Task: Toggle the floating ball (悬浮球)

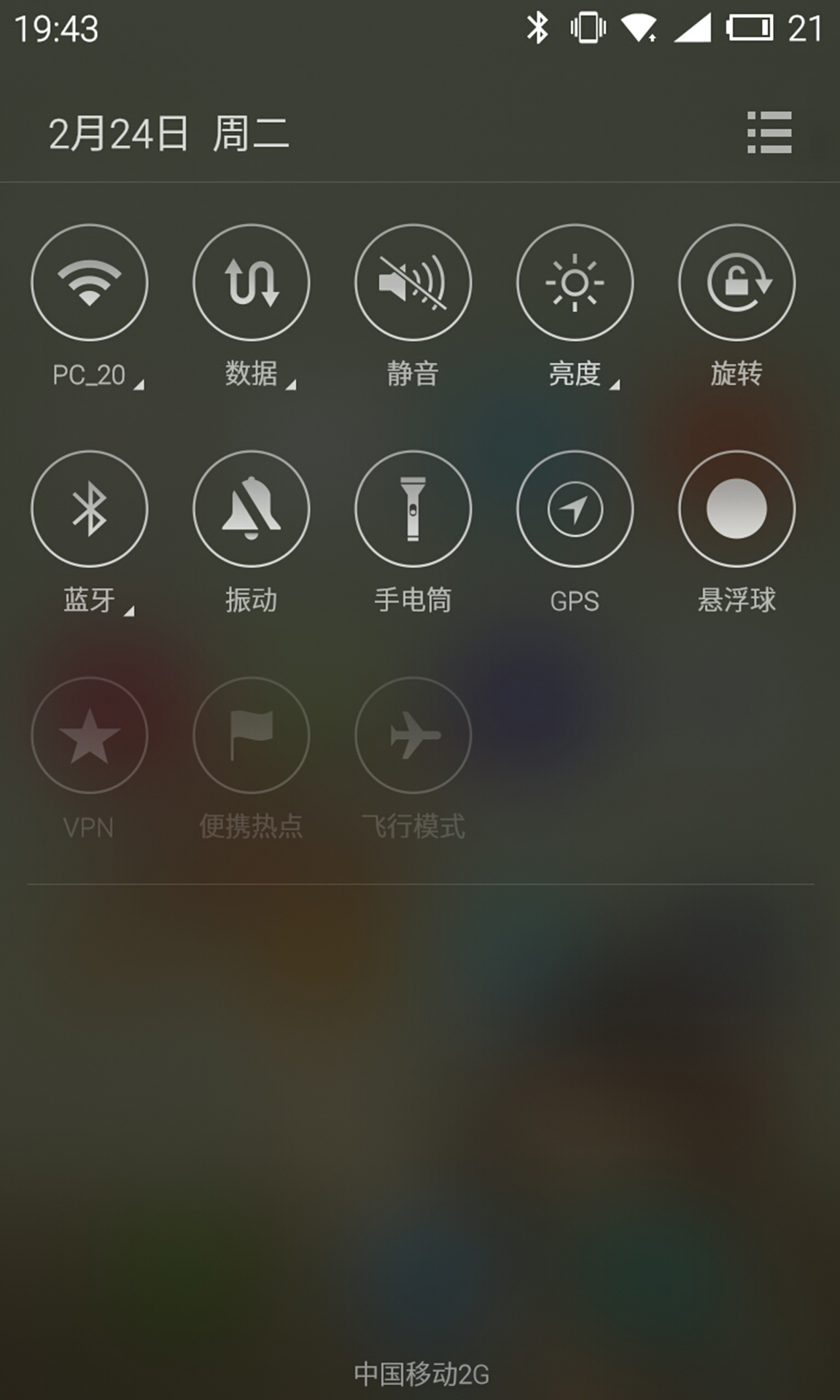Action: 736,509
